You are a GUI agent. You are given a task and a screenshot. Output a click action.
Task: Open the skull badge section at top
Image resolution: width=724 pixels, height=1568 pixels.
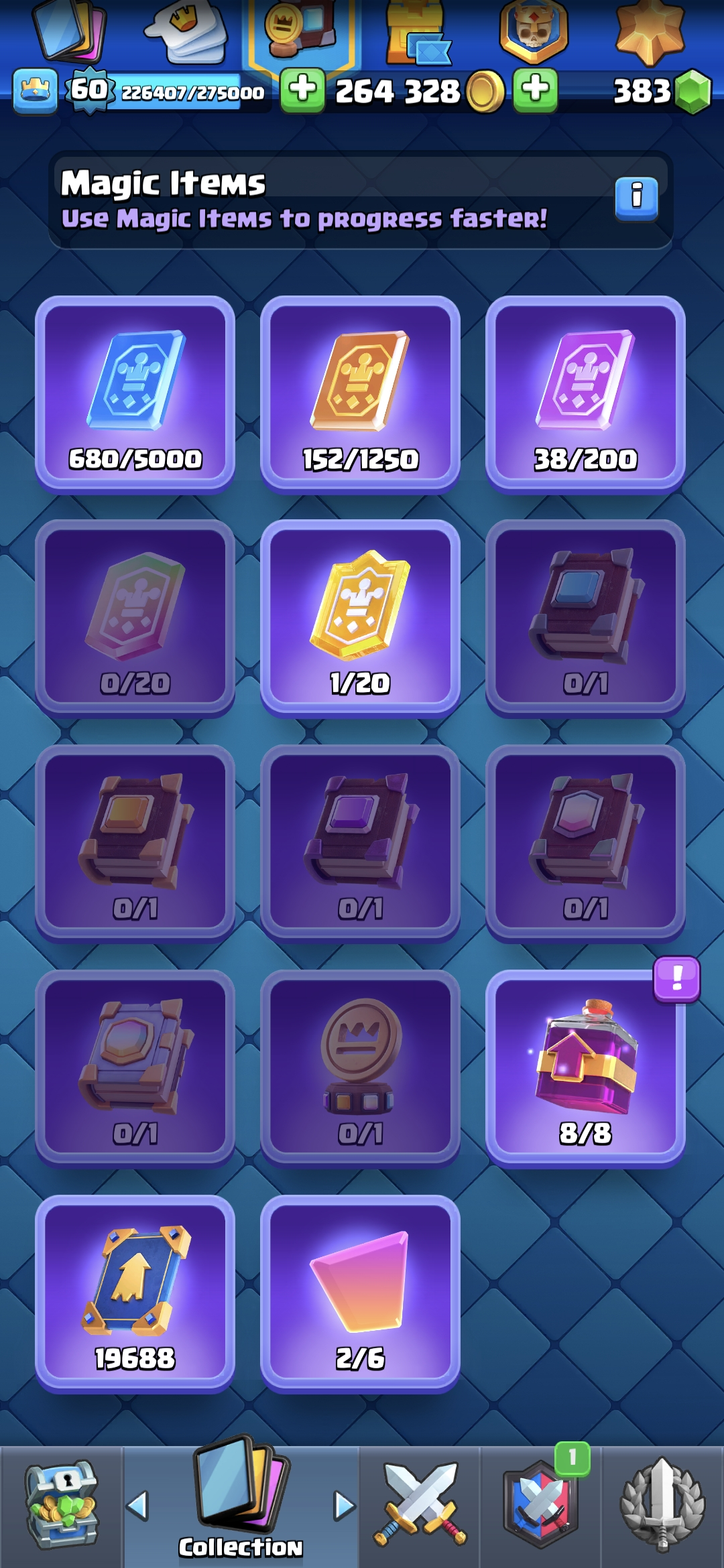(x=534, y=30)
